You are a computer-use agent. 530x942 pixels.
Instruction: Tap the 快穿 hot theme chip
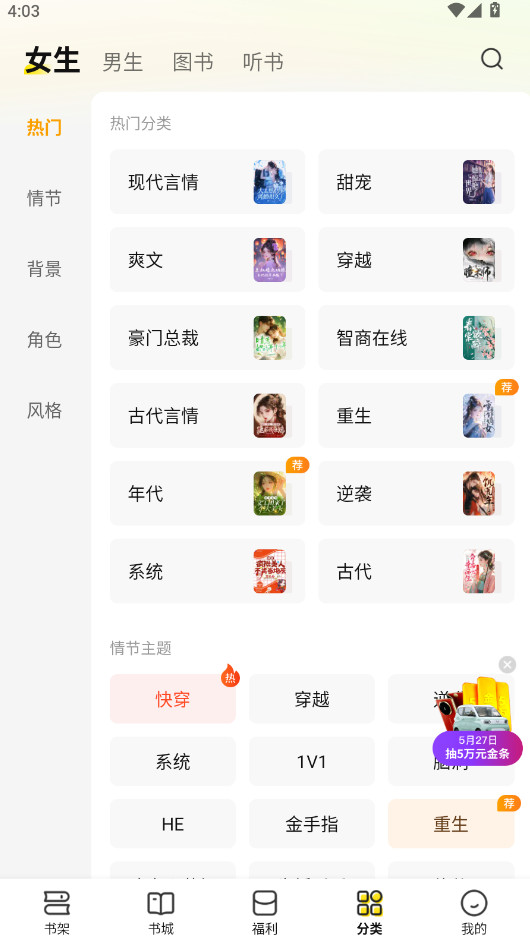pos(173,699)
